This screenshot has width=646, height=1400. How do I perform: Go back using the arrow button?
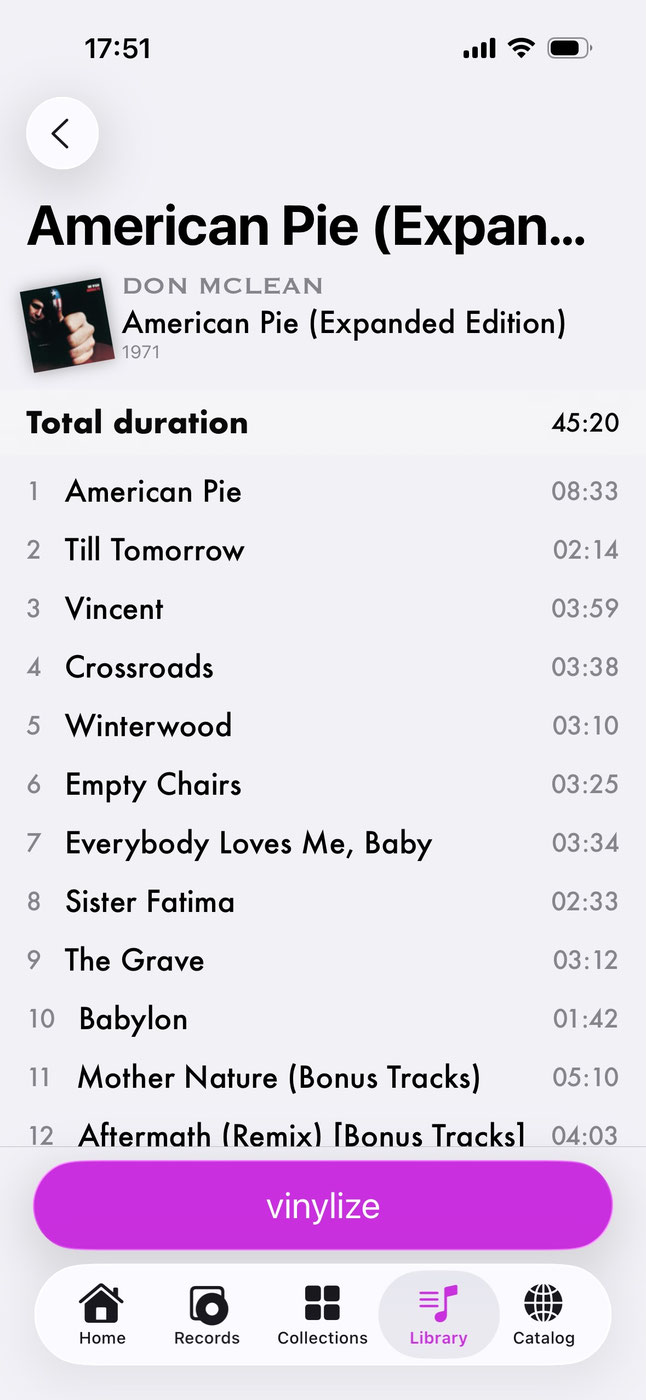click(62, 133)
